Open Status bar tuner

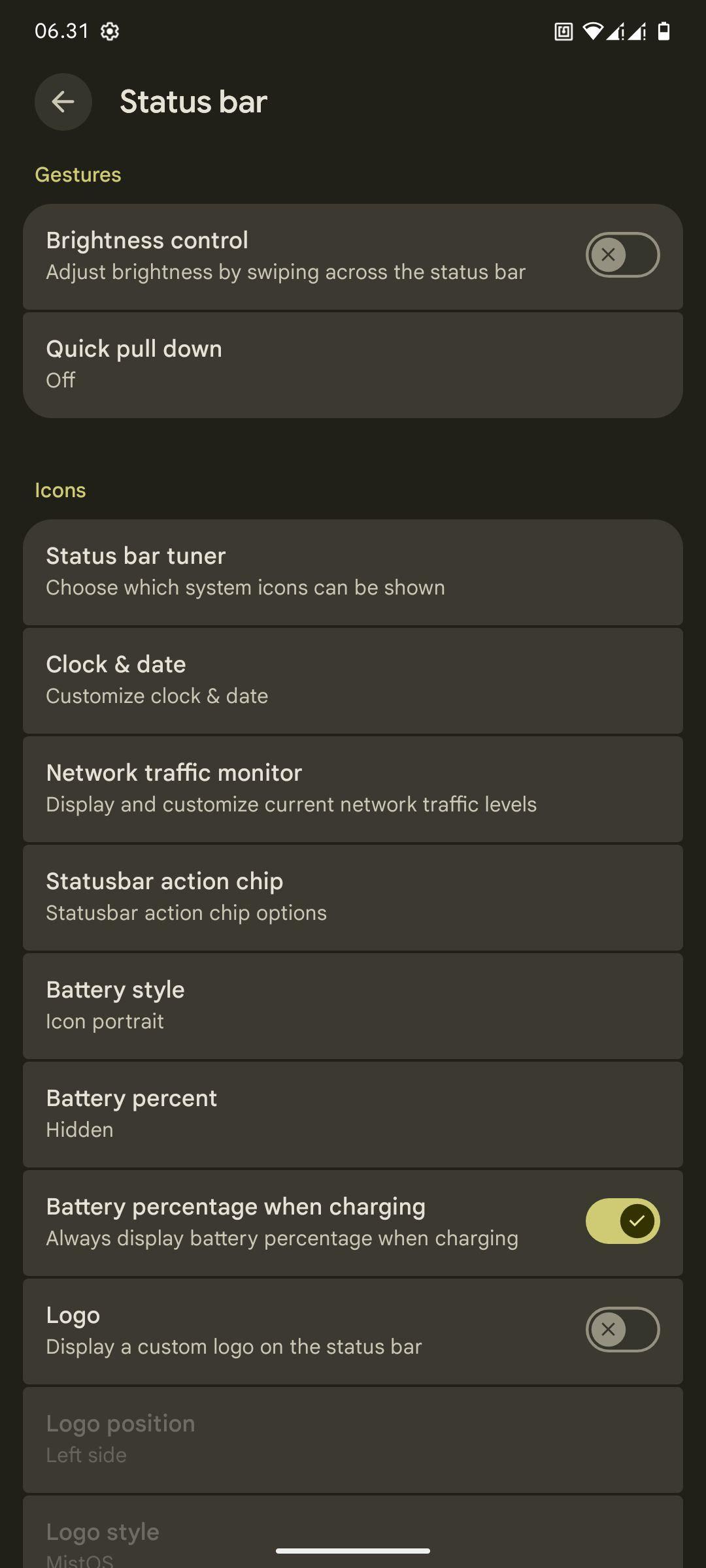pyautogui.click(x=353, y=572)
